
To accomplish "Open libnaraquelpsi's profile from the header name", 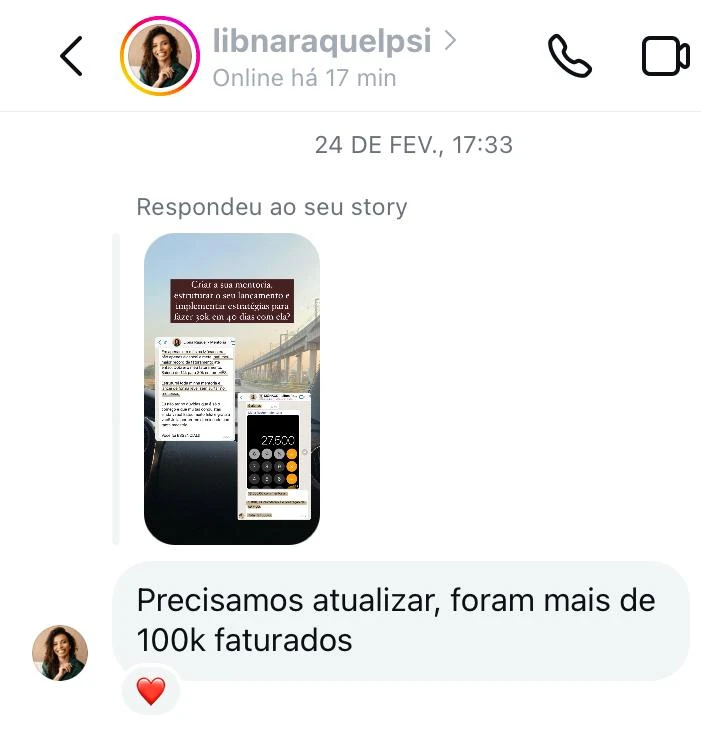I will pyautogui.click(x=322, y=42).
